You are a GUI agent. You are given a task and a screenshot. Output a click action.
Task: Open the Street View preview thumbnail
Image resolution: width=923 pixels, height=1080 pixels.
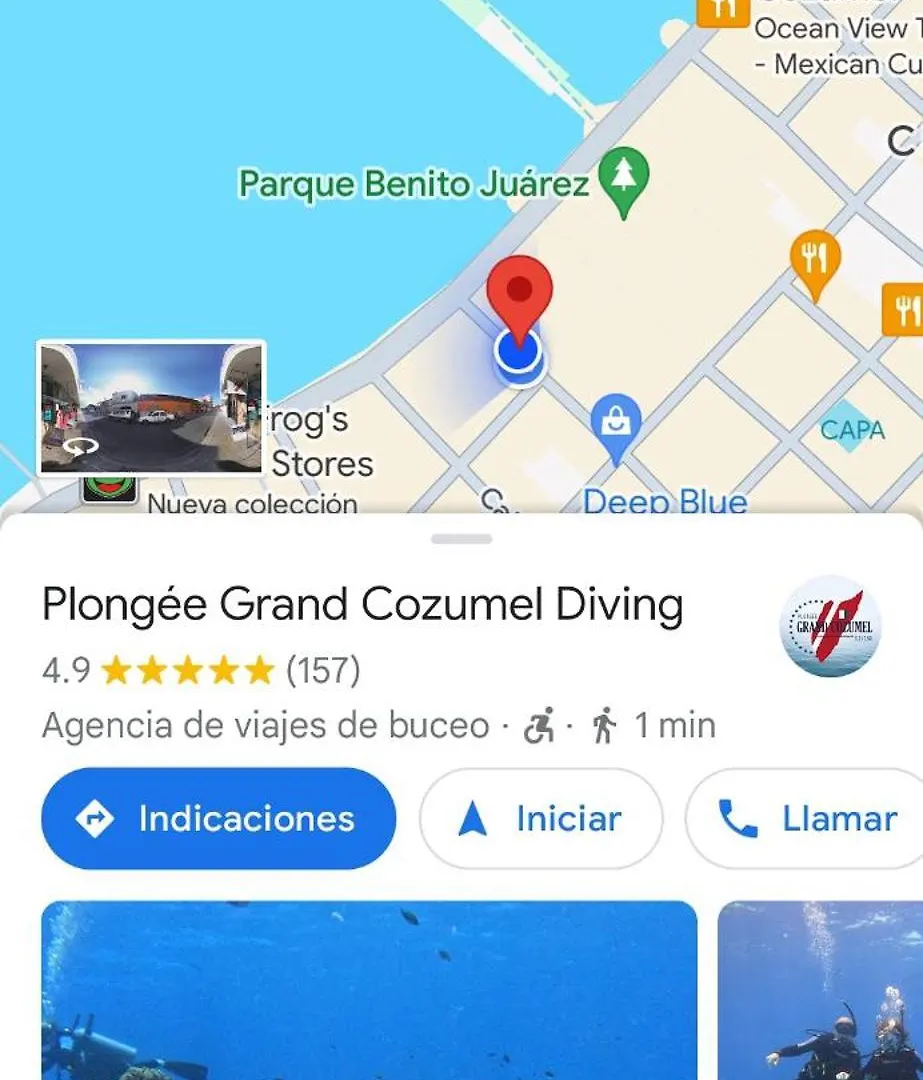pyautogui.click(x=151, y=408)
